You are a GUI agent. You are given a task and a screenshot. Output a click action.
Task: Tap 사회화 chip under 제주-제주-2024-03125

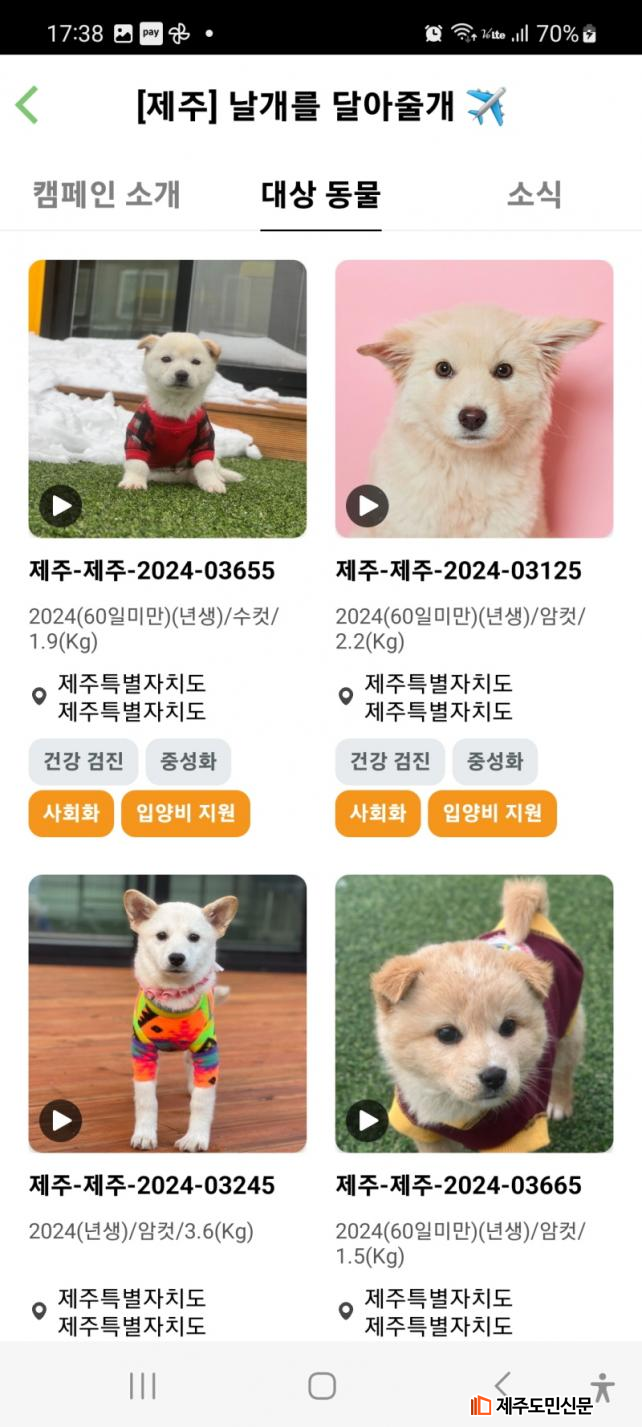pyautogui.click(x=377, y=813)
